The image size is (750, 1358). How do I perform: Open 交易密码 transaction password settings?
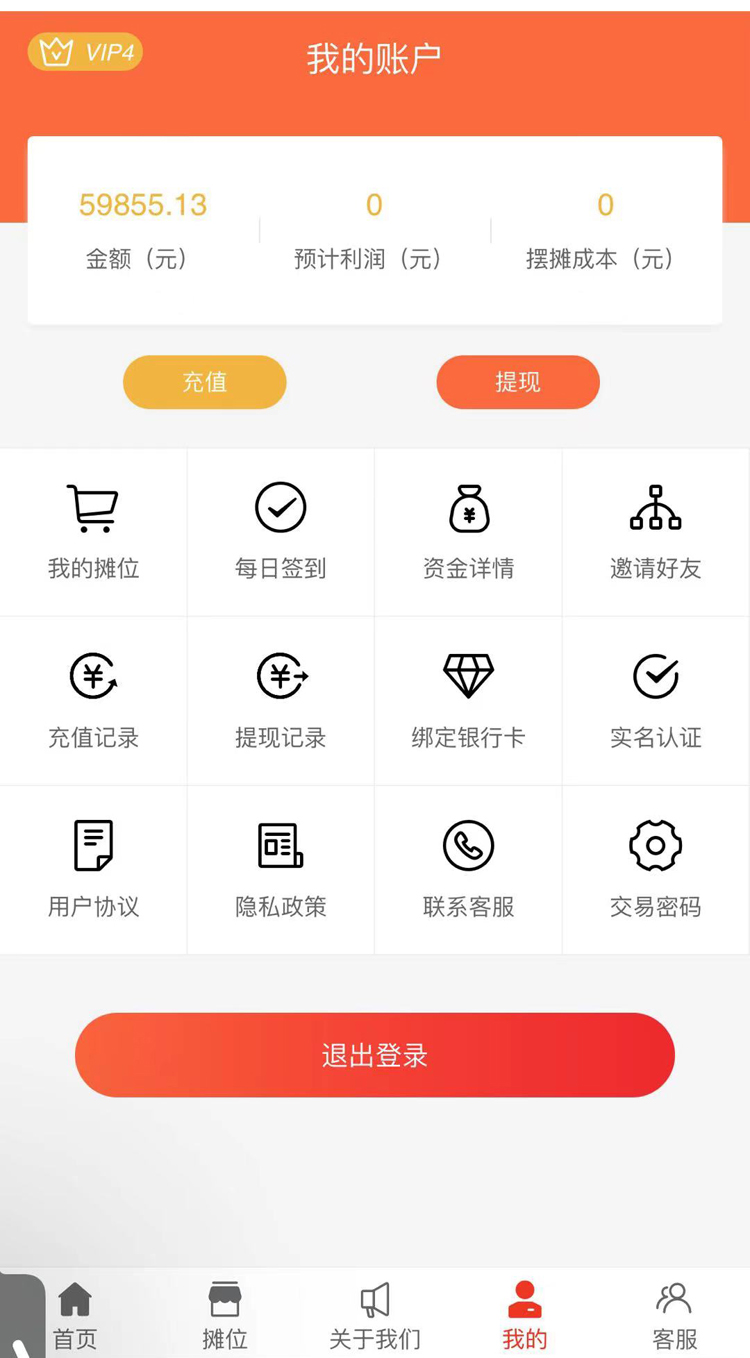pyautogui.click(x=655, y=869)
